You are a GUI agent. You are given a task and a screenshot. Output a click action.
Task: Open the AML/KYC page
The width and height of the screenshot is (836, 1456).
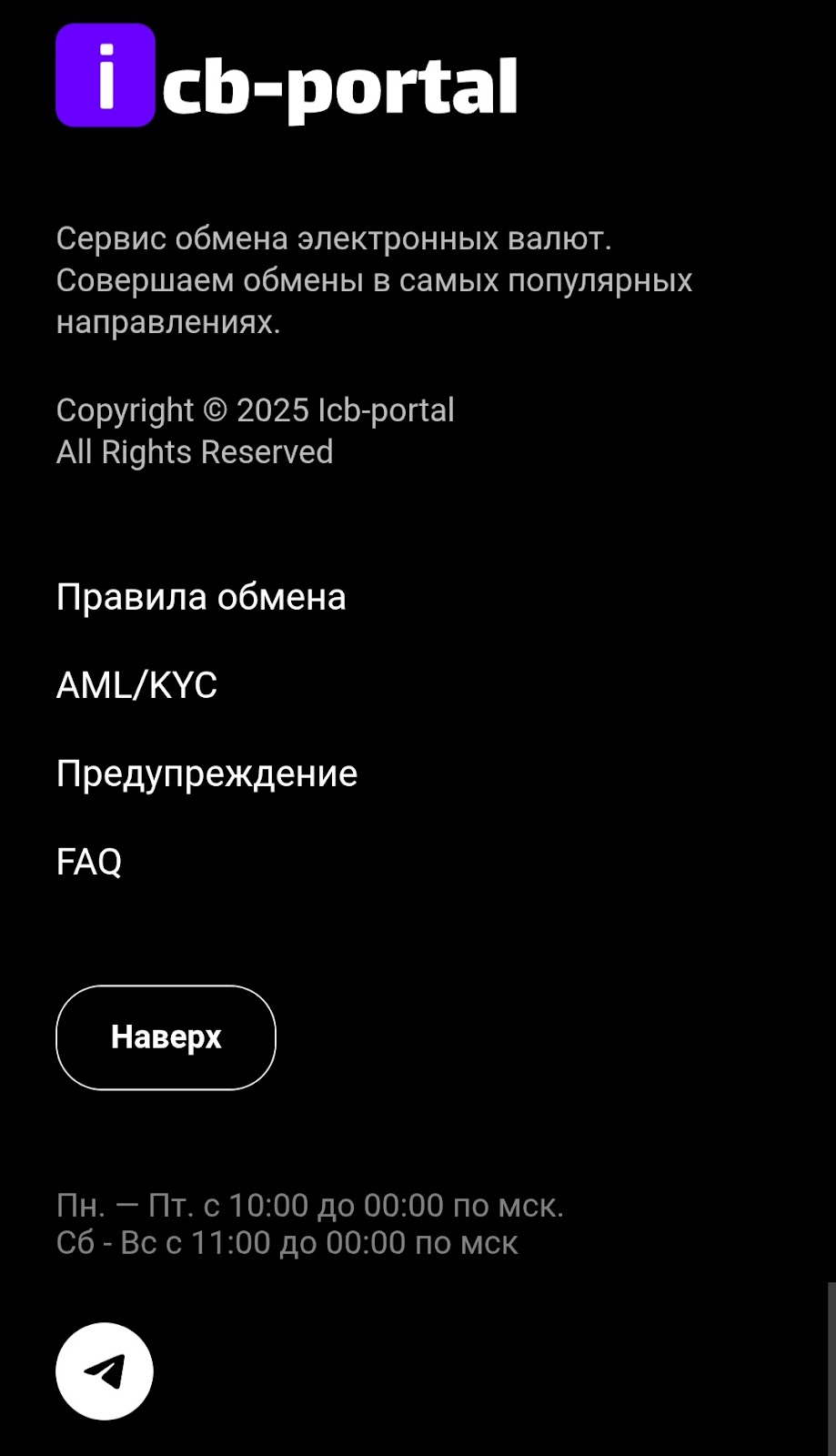tap(136, 685)
